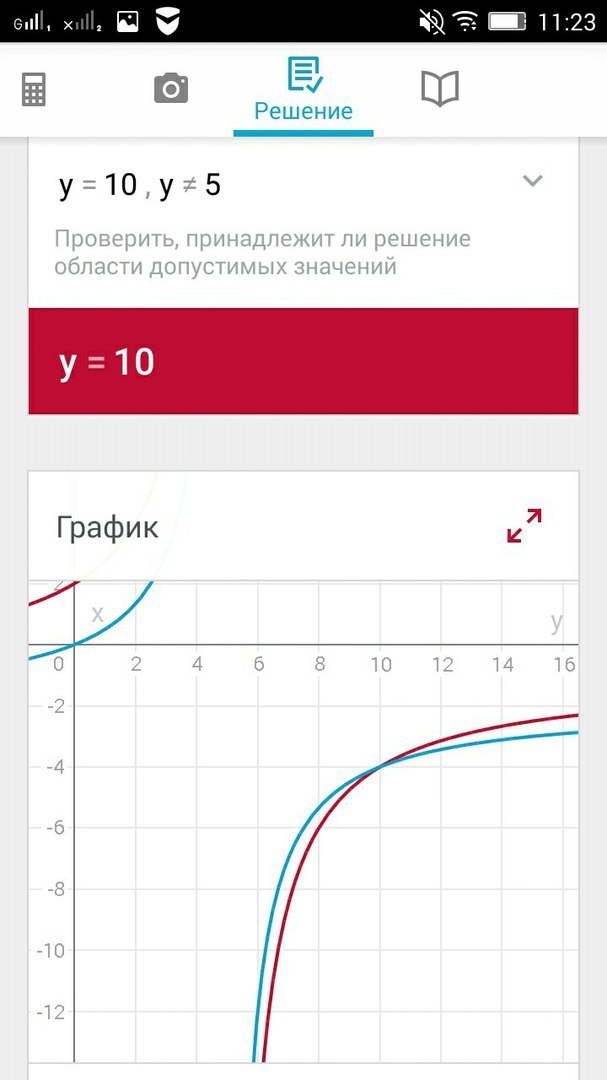
Task: Expand the График graph to fullscreen
Action: (x=524, y=526)
